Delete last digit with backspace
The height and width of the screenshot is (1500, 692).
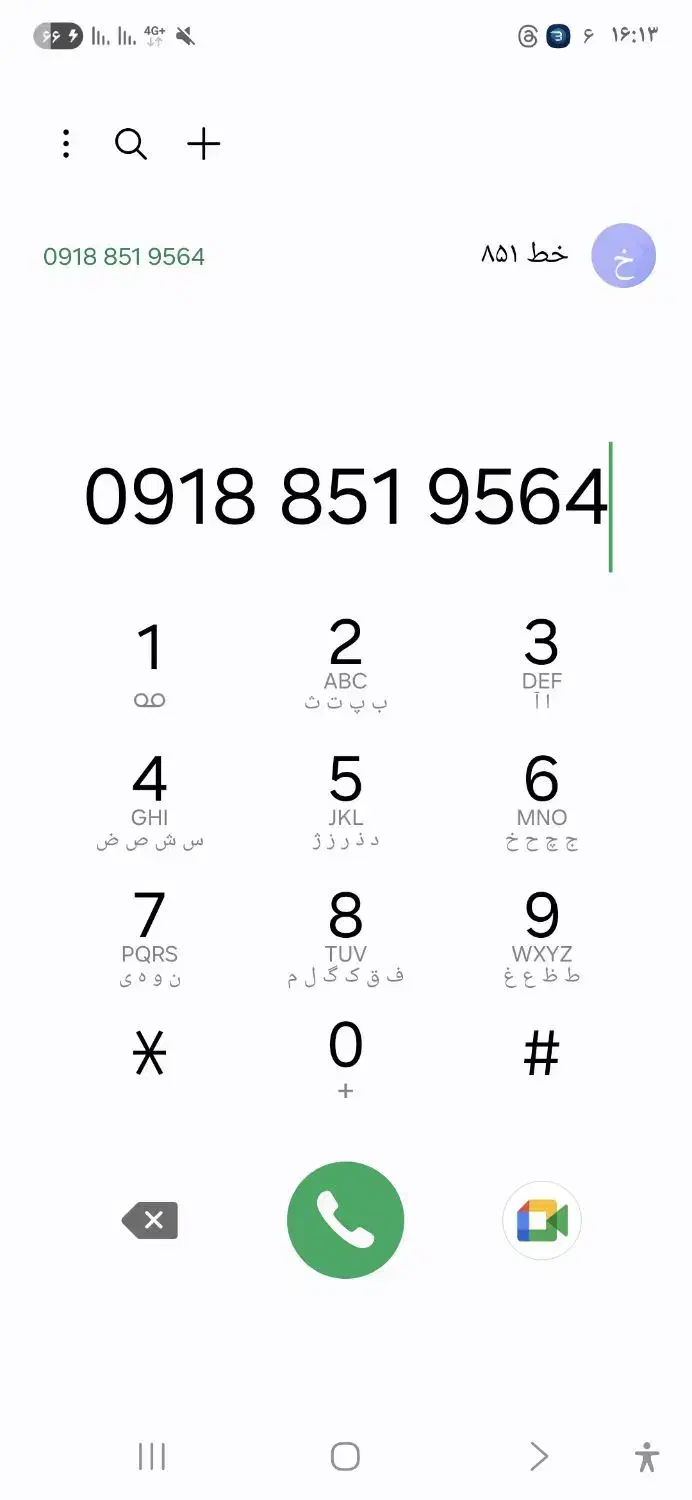pyautogui.click(x=150, y=1221)
